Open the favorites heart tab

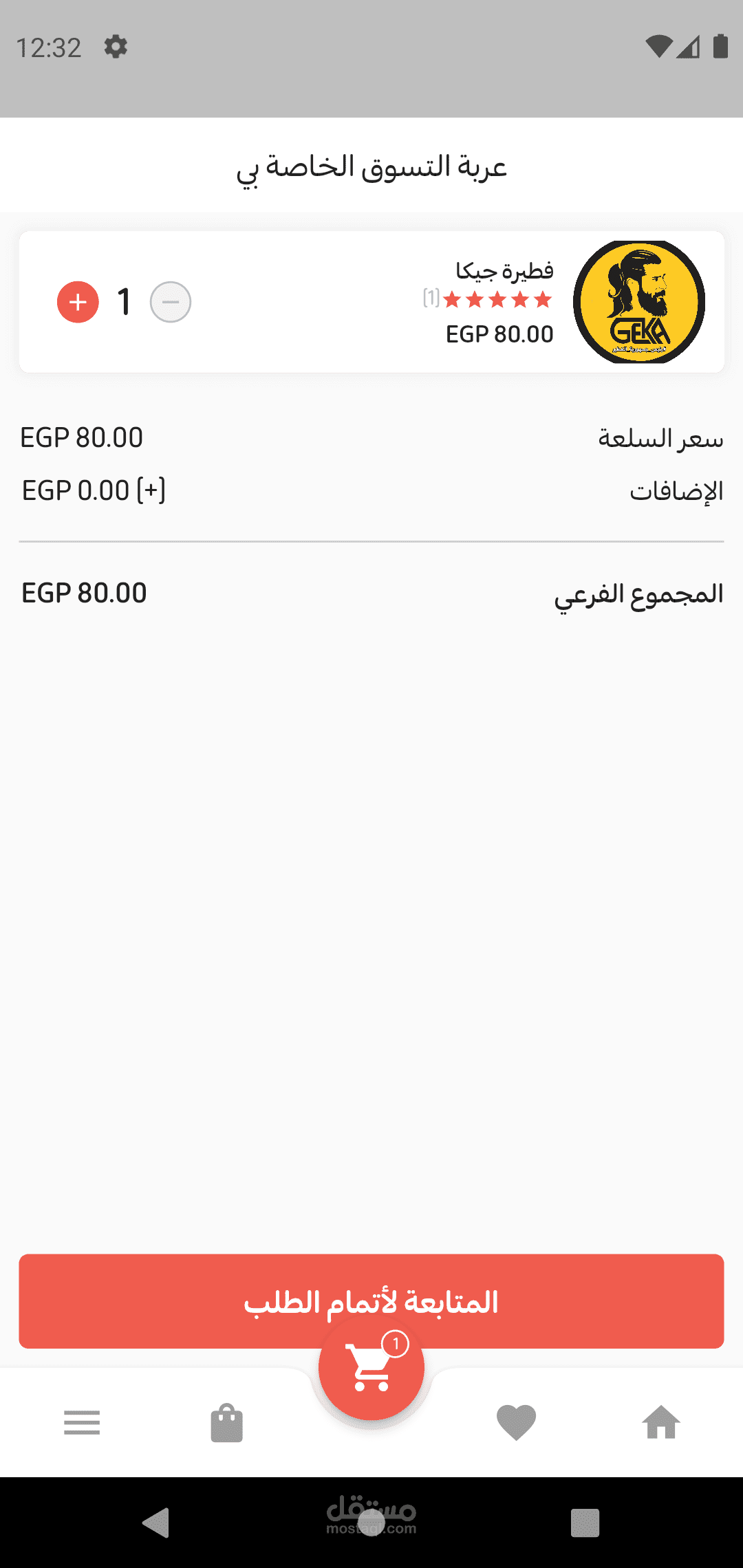click(x=516, y=1422)
